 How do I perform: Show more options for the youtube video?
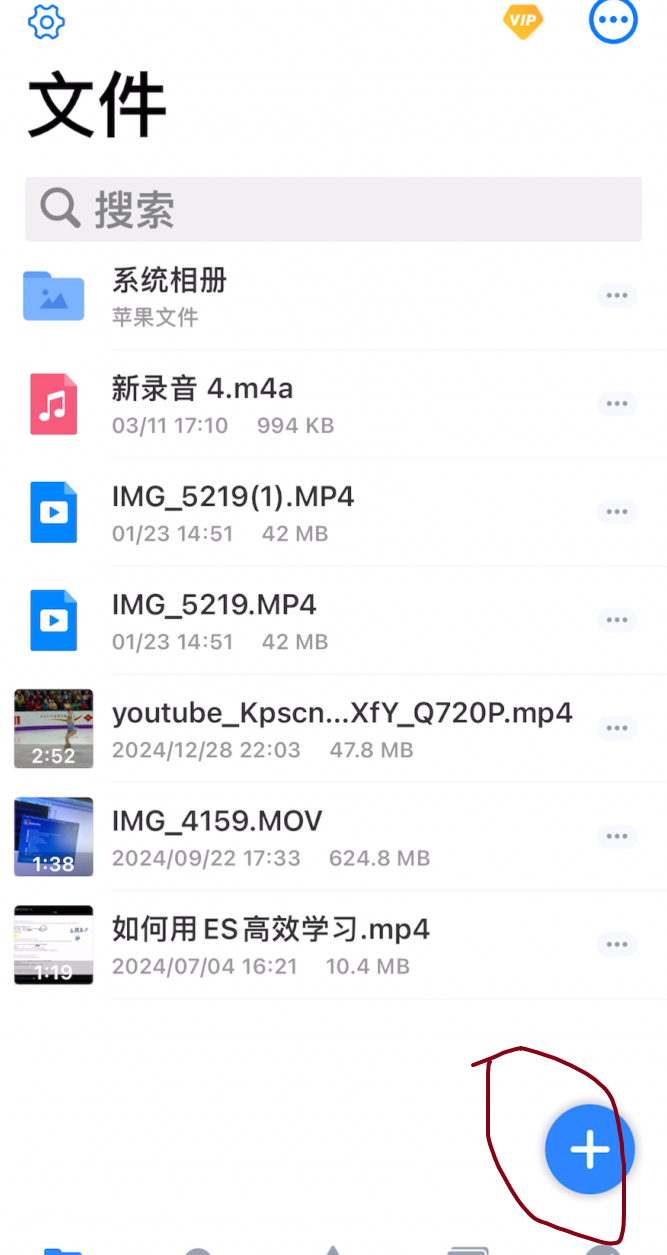pos(617,728)
